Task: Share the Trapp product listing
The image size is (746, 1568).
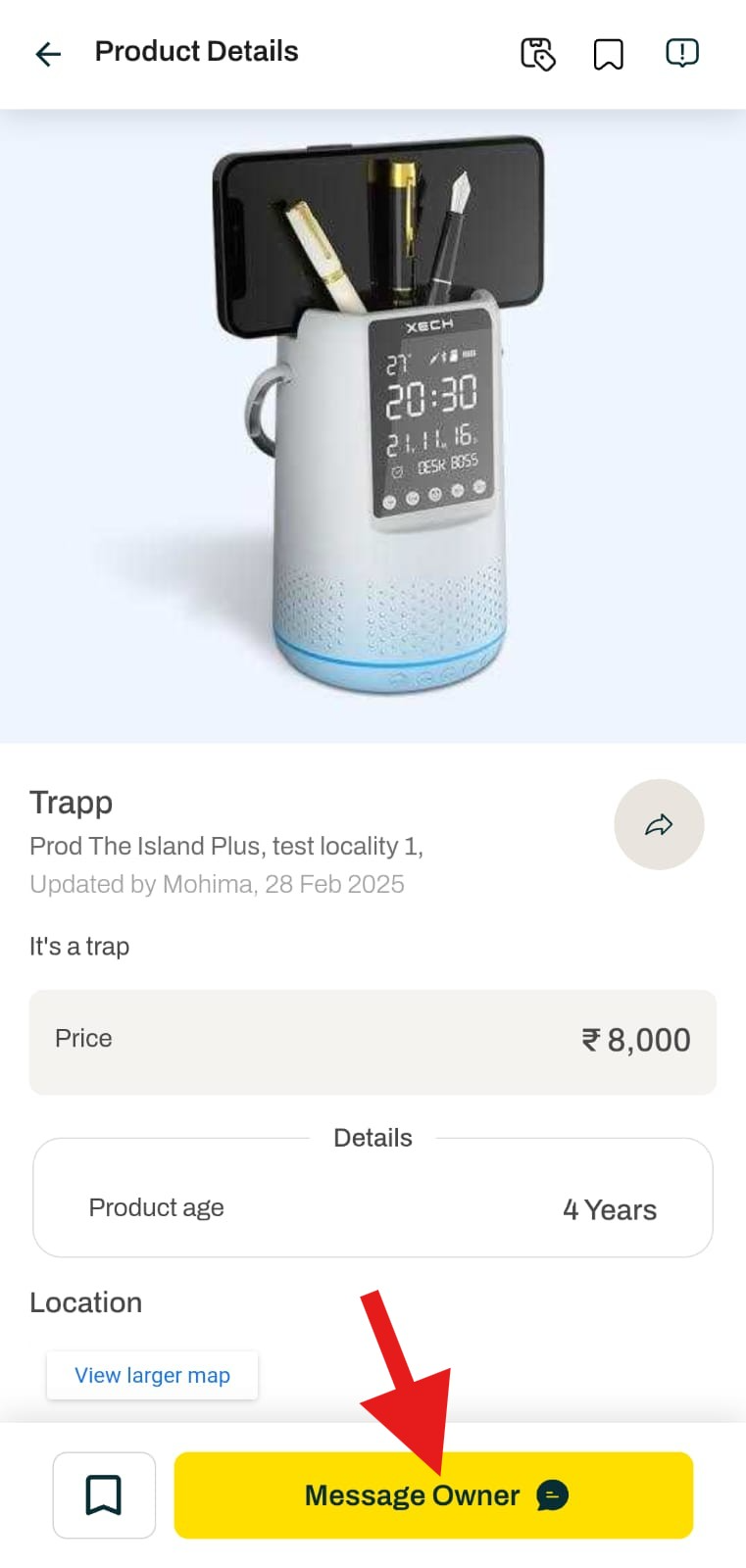Action: coord(659,824)
